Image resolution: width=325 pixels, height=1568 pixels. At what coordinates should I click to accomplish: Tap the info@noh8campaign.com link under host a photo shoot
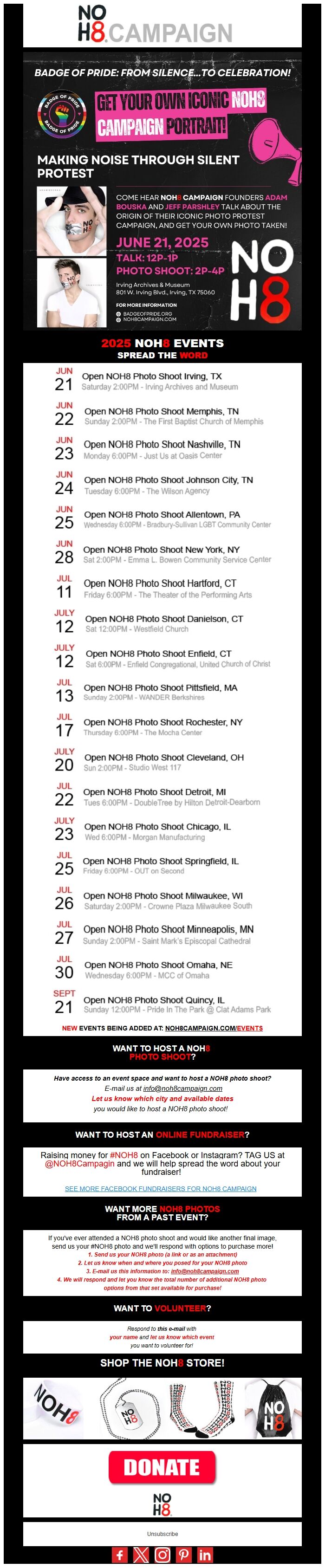pyautogui.click(x=182, y=1089)
